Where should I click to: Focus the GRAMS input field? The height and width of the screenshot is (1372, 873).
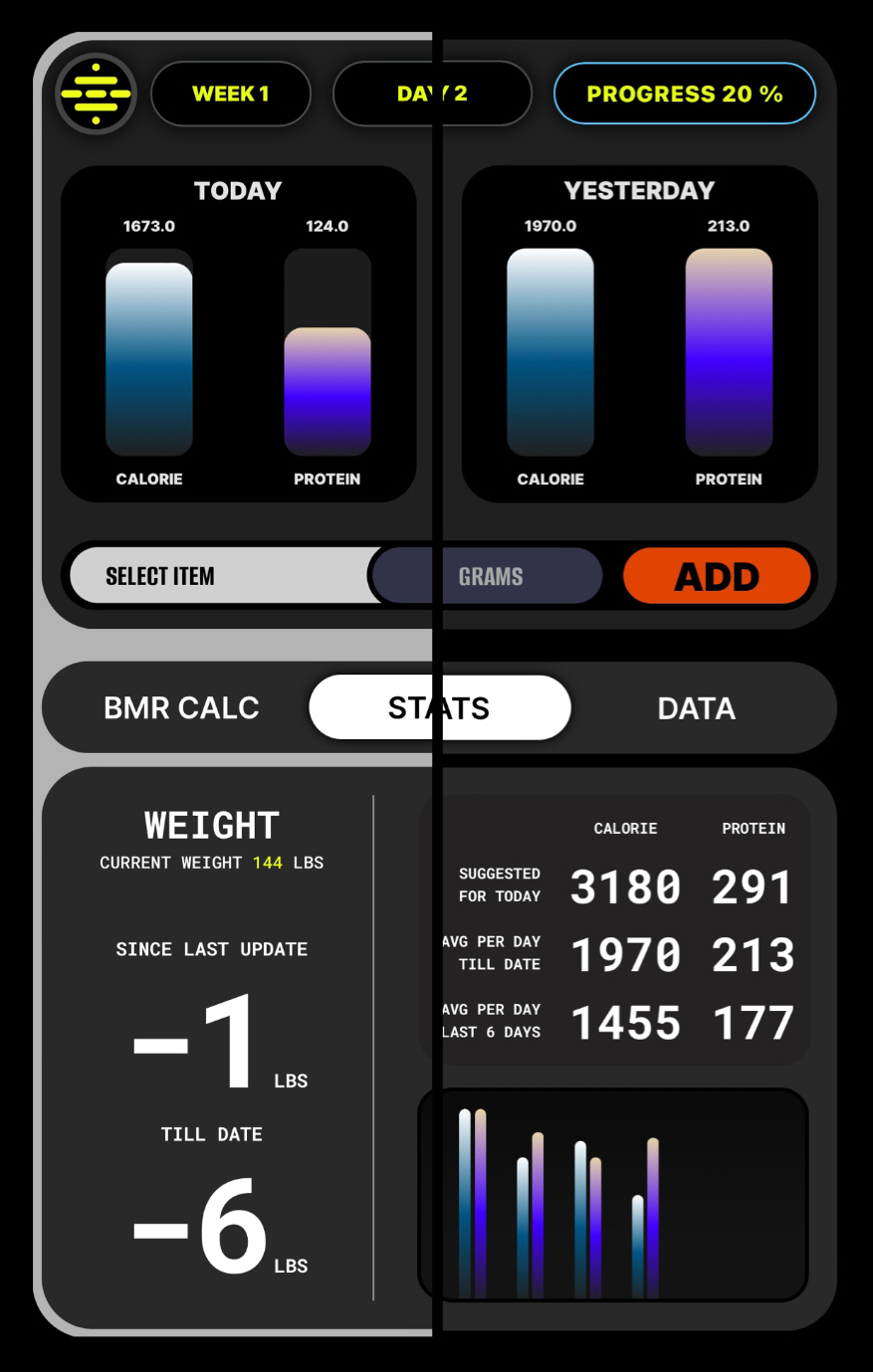point(490,576)
